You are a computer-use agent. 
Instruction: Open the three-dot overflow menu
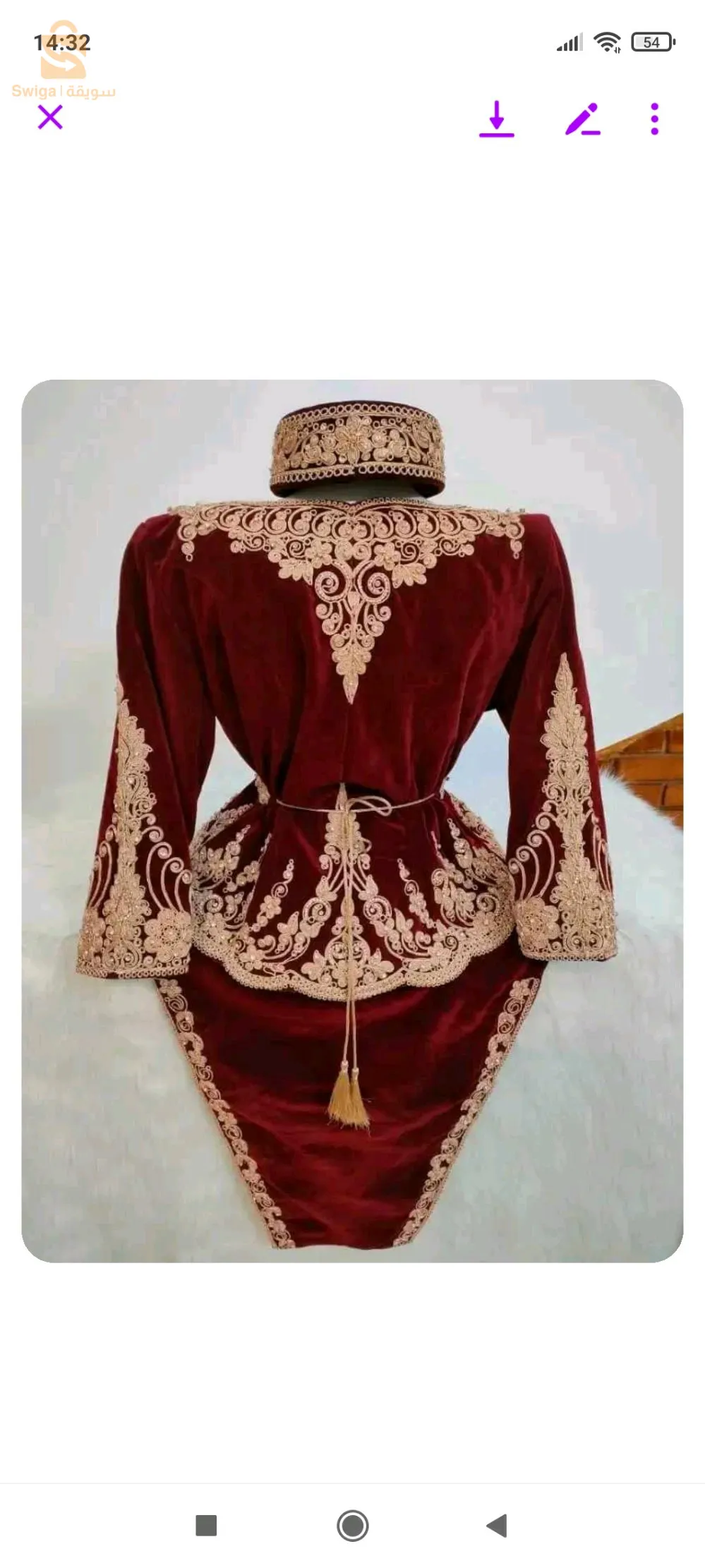(654, 119)
